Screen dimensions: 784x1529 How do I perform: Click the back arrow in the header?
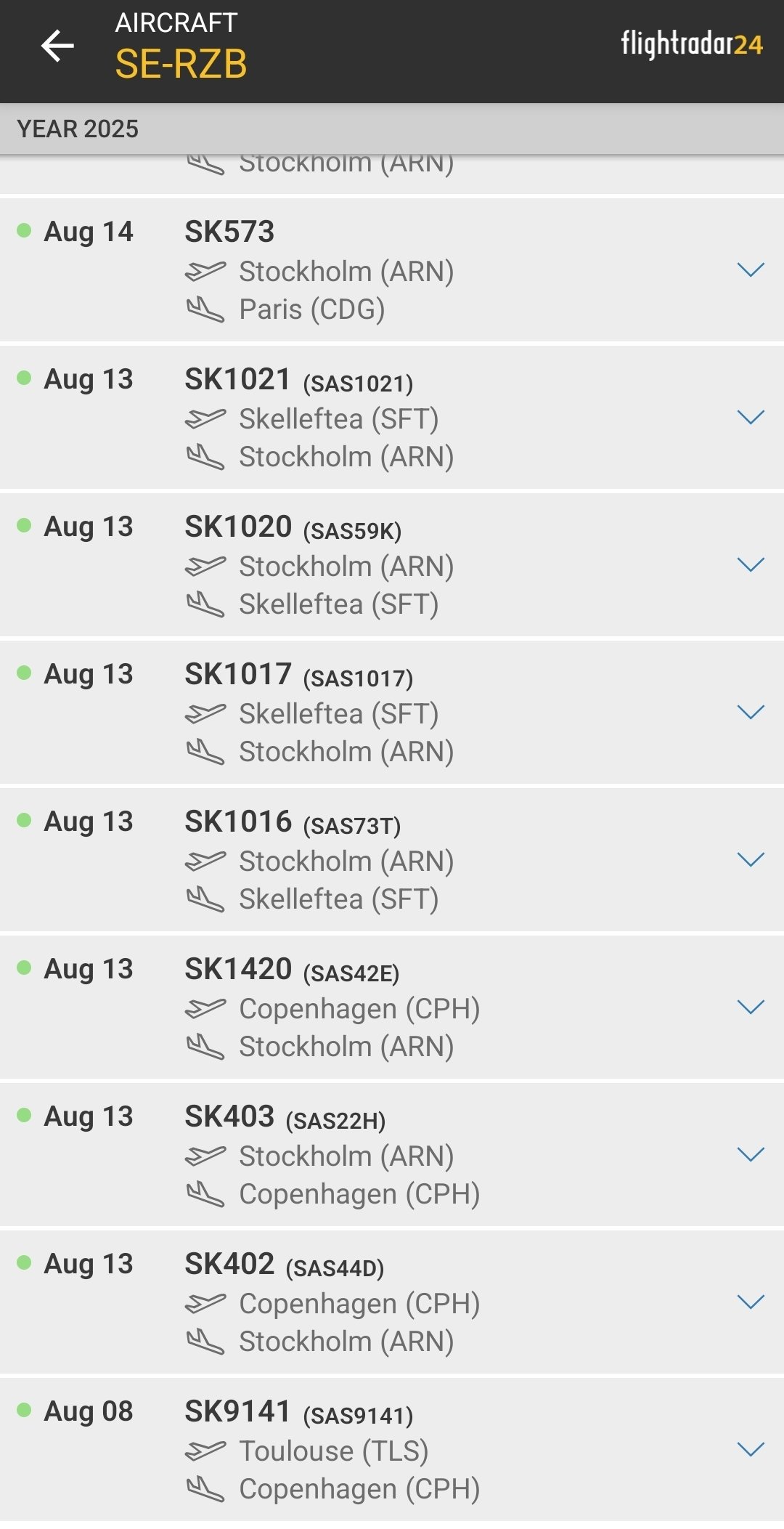(57, 46)
